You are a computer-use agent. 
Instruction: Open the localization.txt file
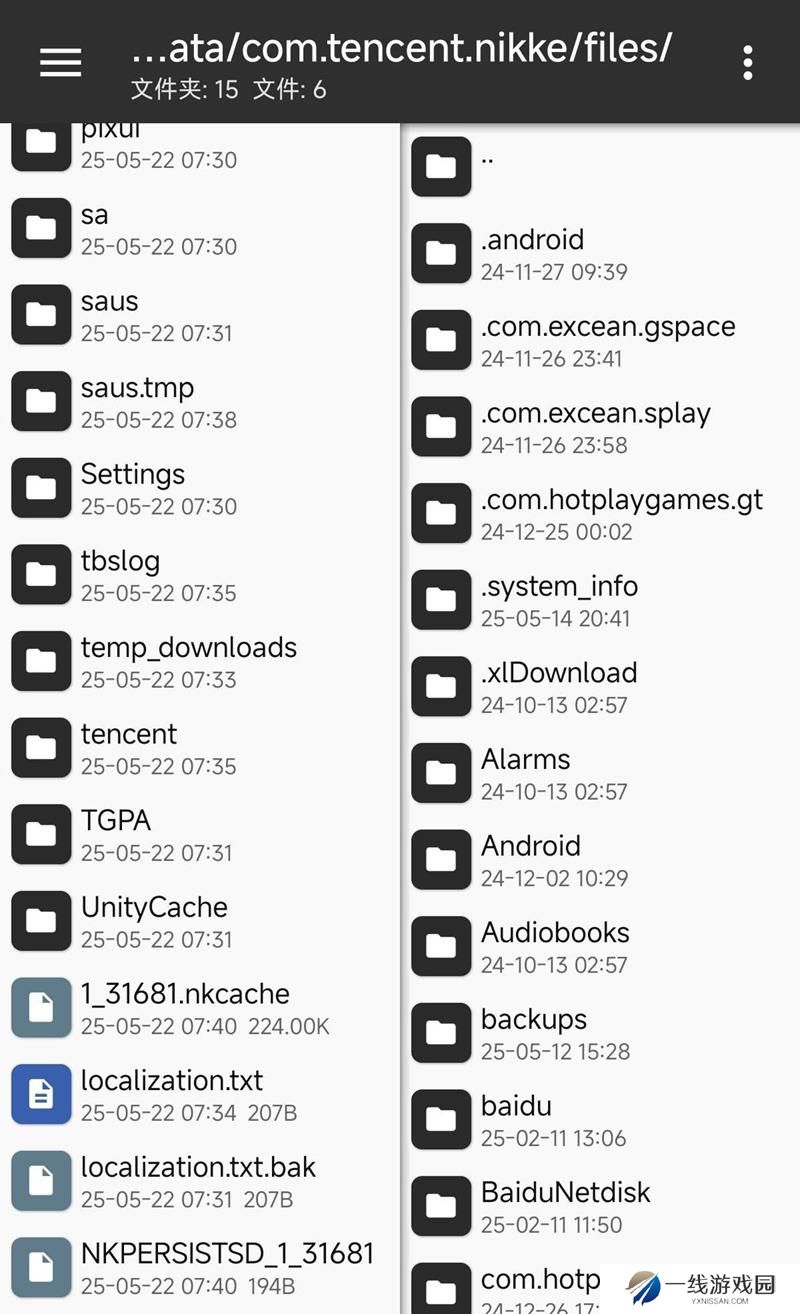(x=200, y=1094)
